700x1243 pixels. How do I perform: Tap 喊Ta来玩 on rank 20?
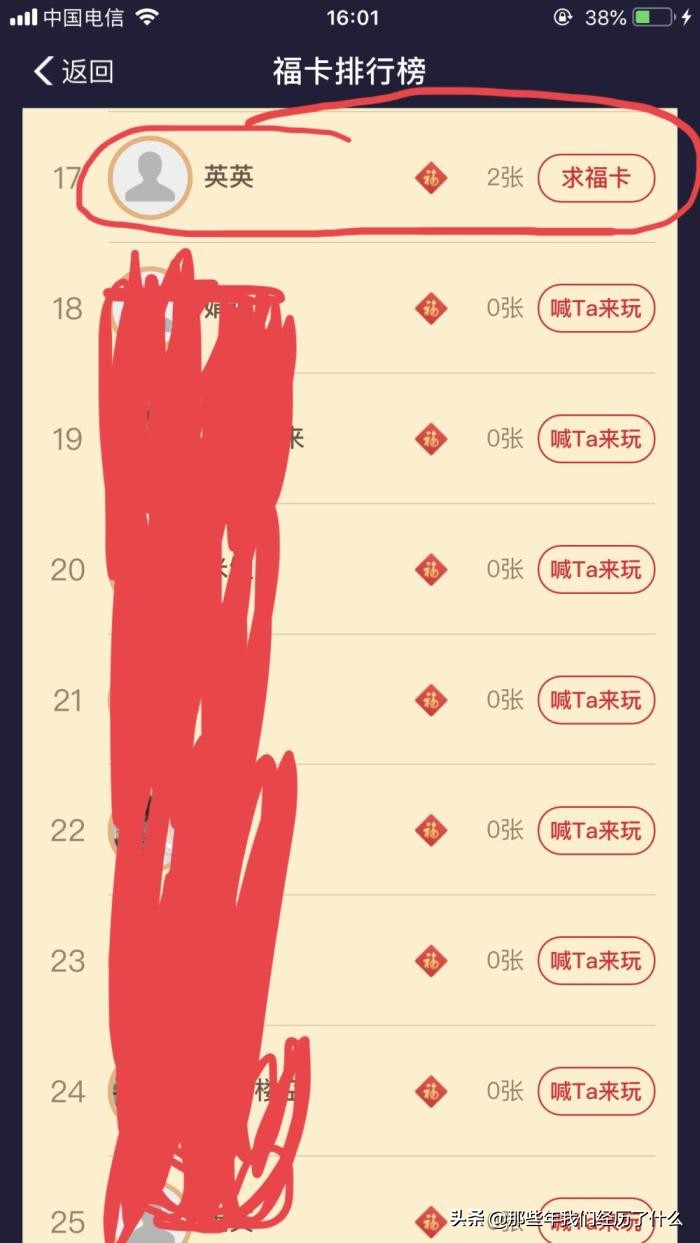coord(596,569)
